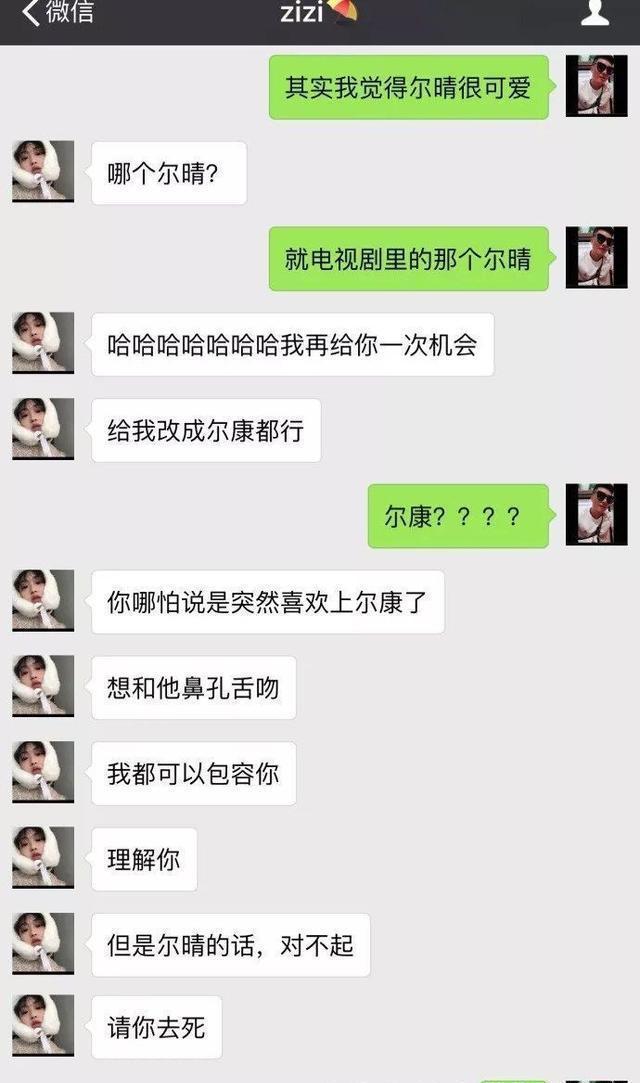This screenshot has width=640, height=1083.
Task: Open zizi's avatar next to 请你去死
Action: [x=43, y=1026]
